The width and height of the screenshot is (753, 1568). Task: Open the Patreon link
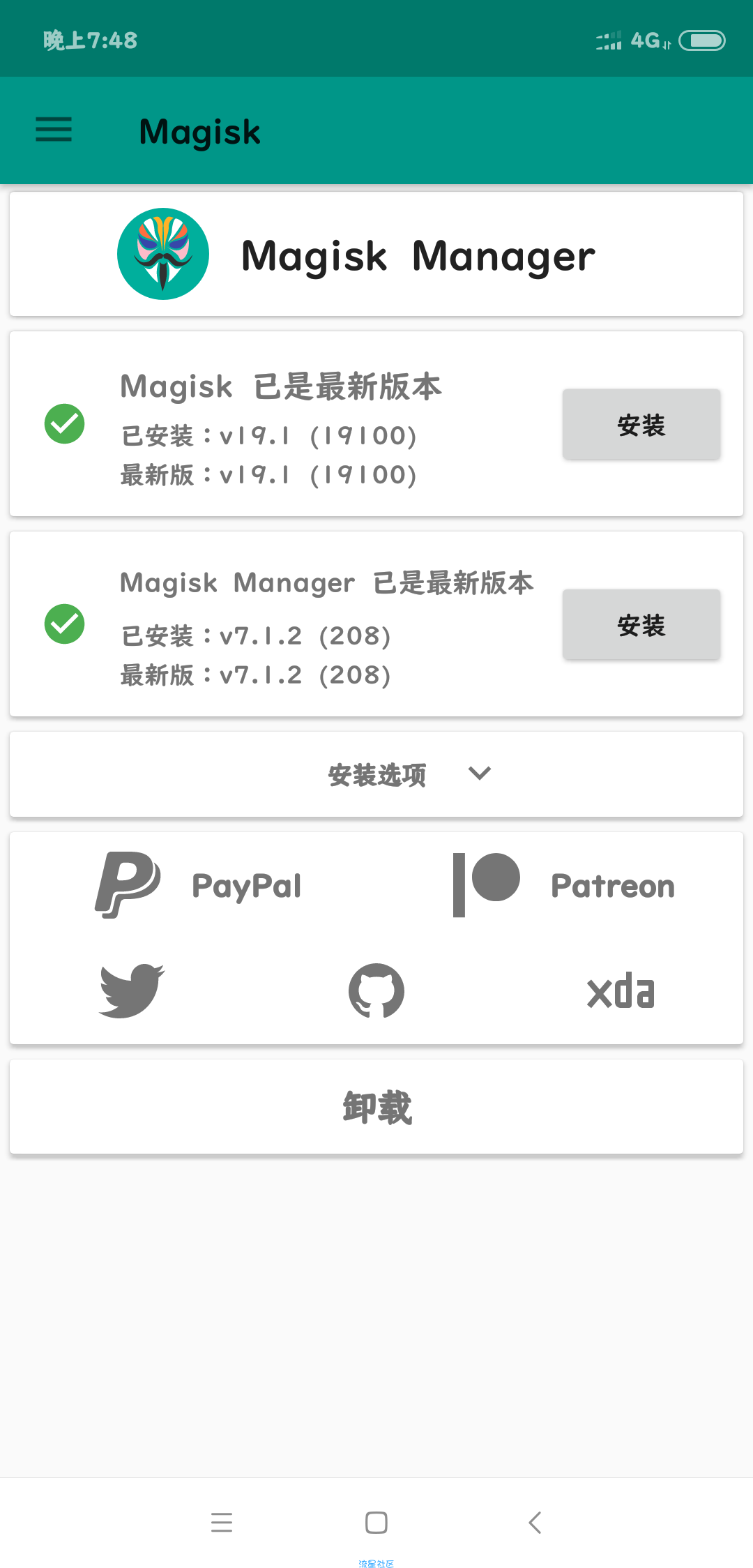click(x=563, y=885)
